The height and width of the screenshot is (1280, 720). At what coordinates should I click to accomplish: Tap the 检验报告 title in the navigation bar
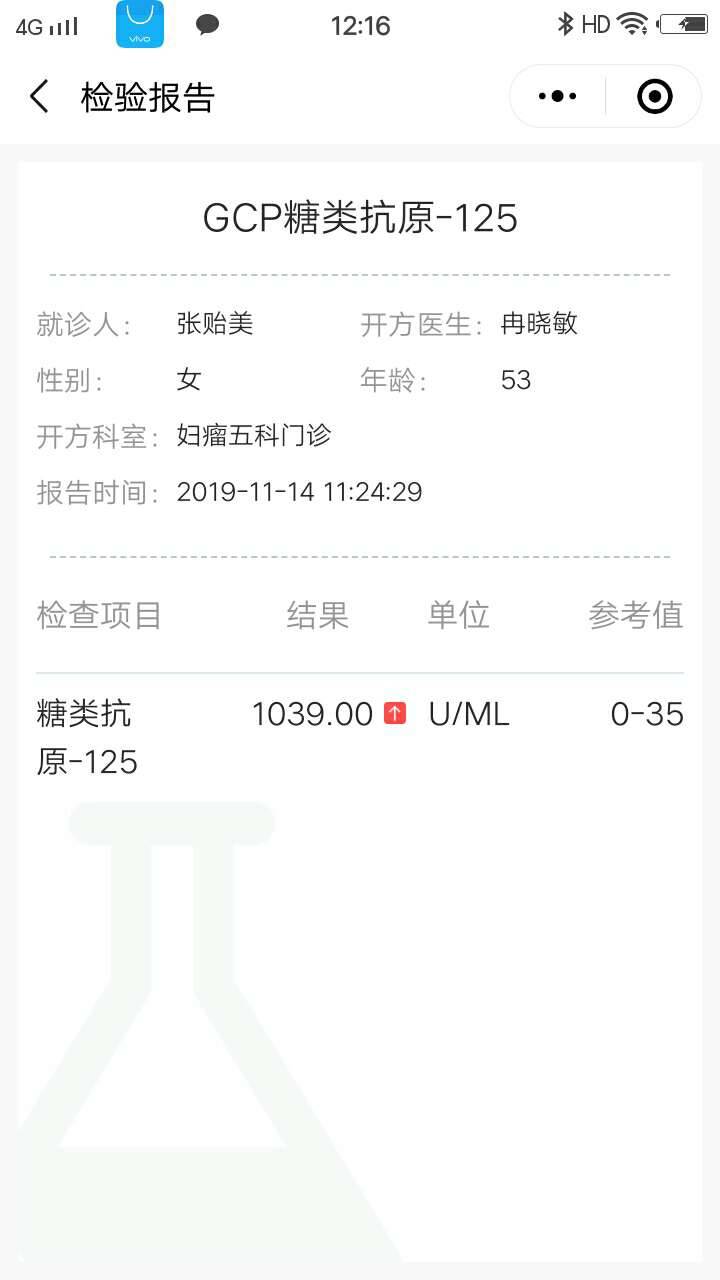pyautogui.click(x=145, y=96)
